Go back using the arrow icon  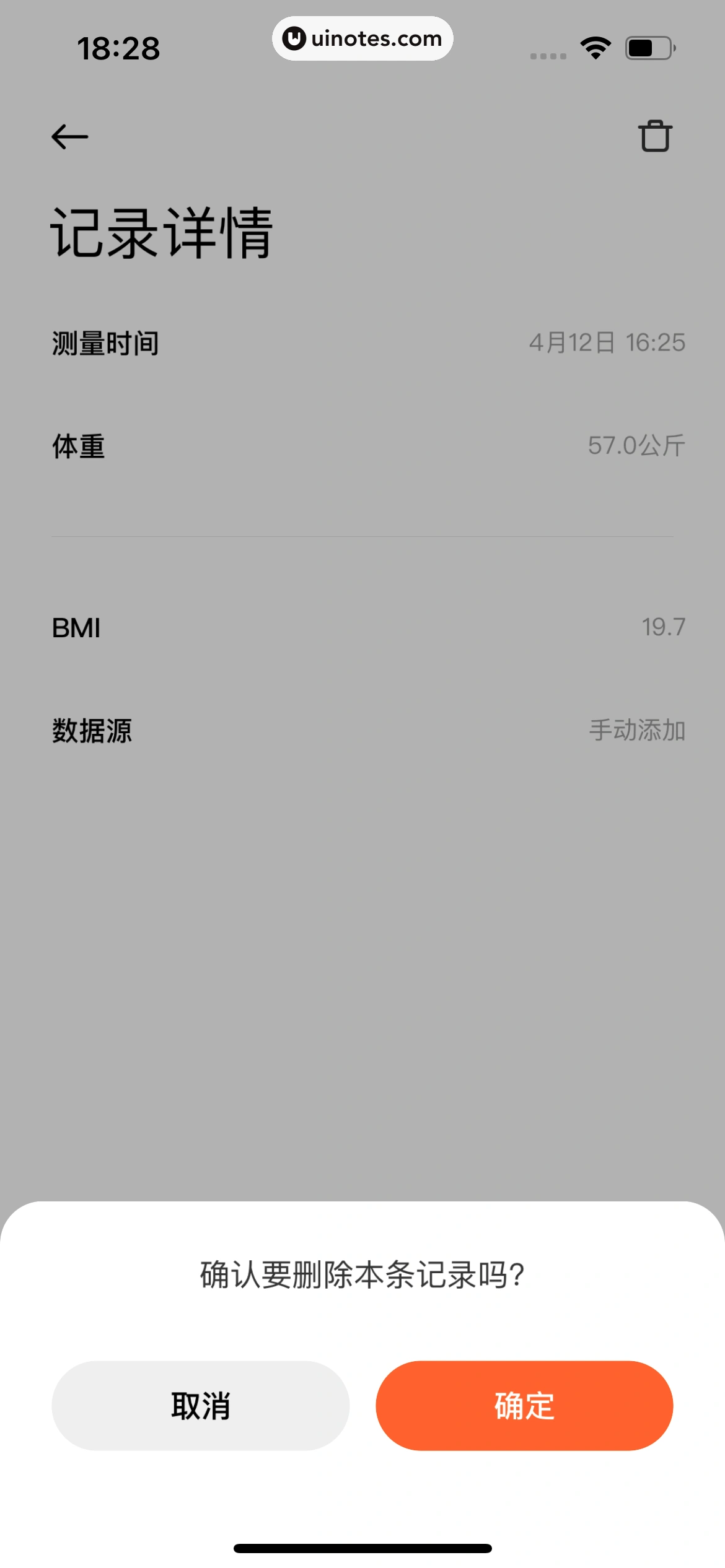click(x=69, y=137)
